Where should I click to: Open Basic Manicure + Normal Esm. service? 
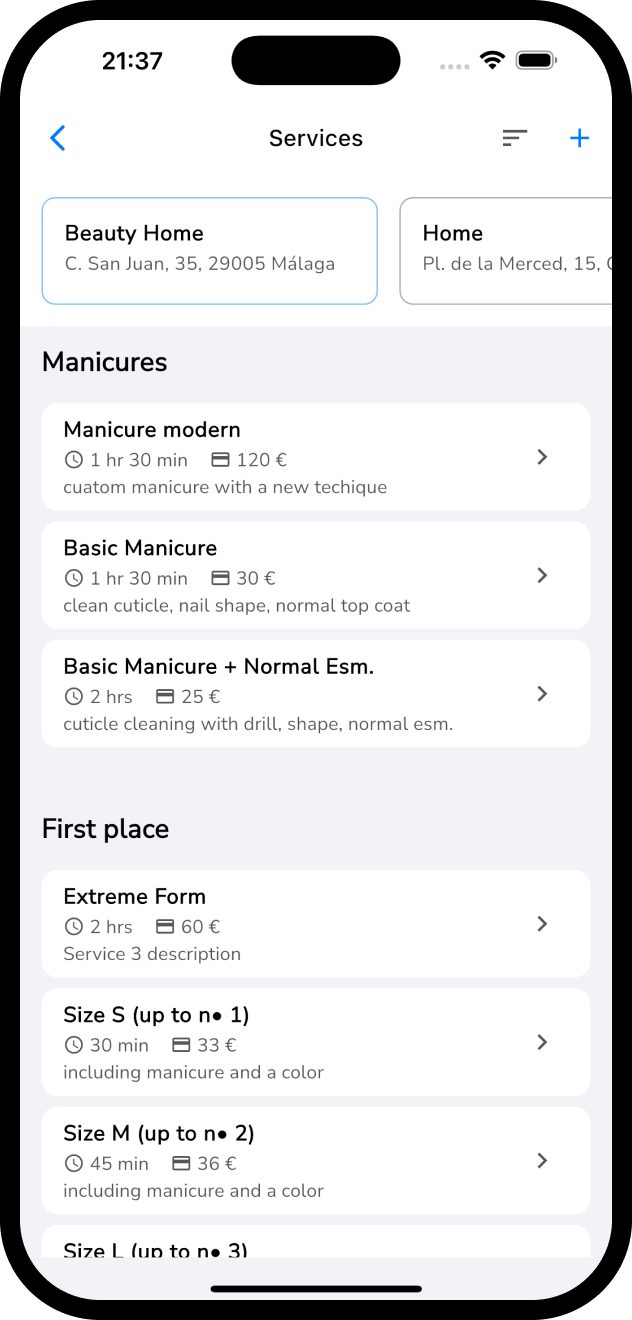click(315, 693)
